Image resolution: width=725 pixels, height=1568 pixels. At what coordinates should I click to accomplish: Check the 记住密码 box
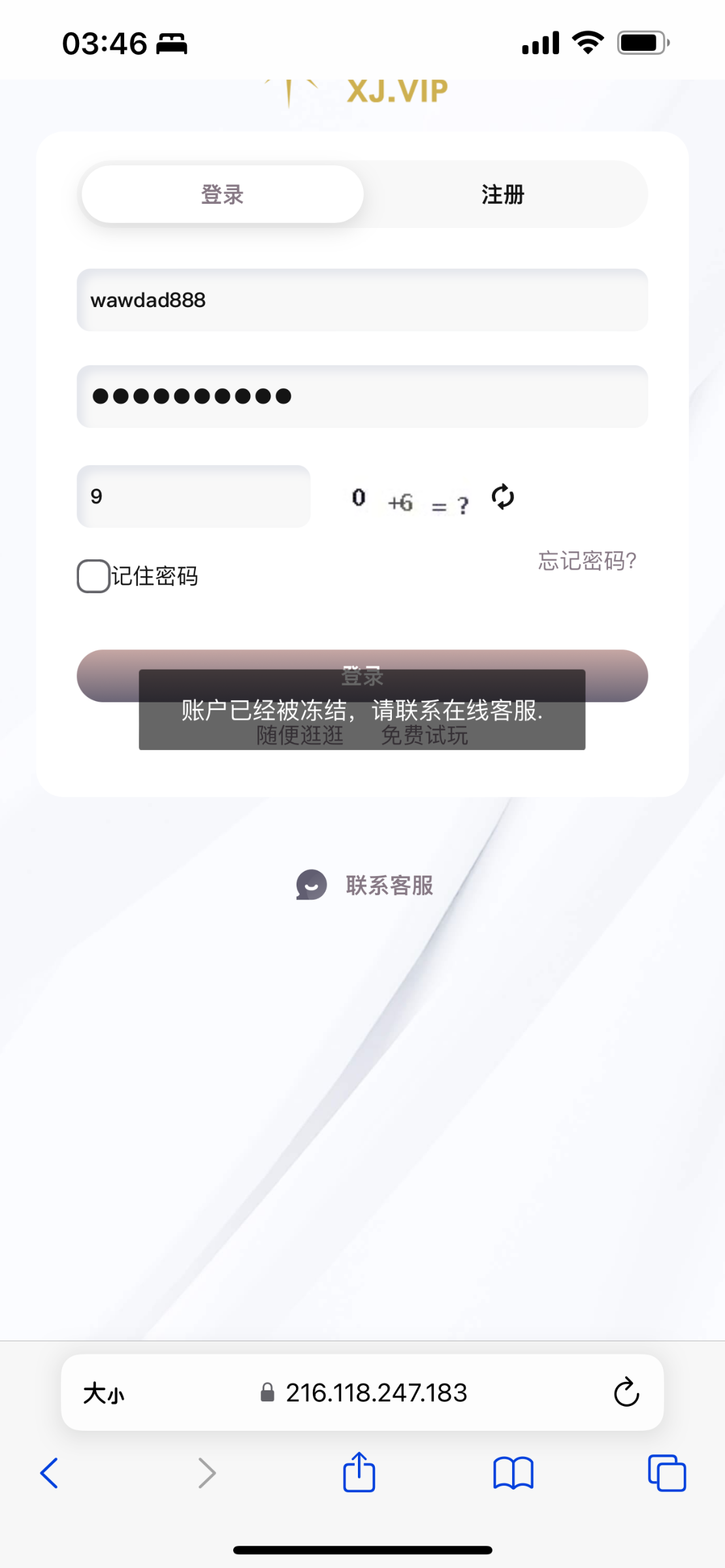point(93,576)
